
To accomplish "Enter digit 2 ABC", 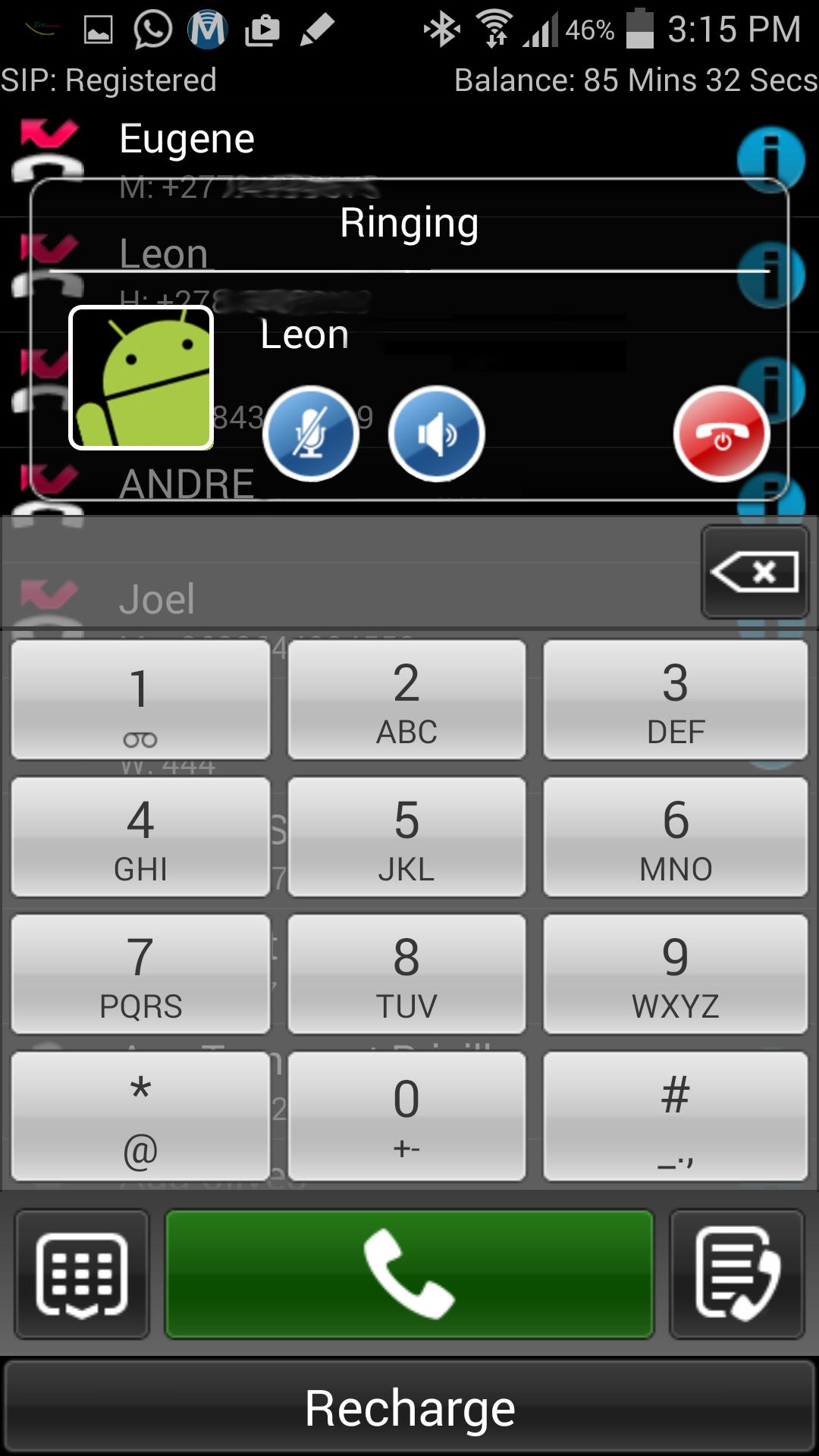I will click(x=406, y=699).
